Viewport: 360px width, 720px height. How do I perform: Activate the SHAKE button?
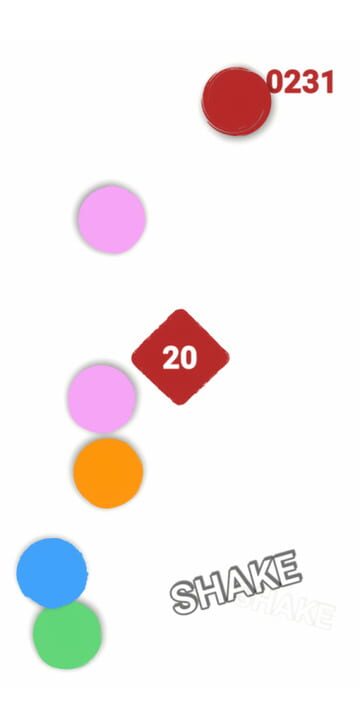click(236, 582)
